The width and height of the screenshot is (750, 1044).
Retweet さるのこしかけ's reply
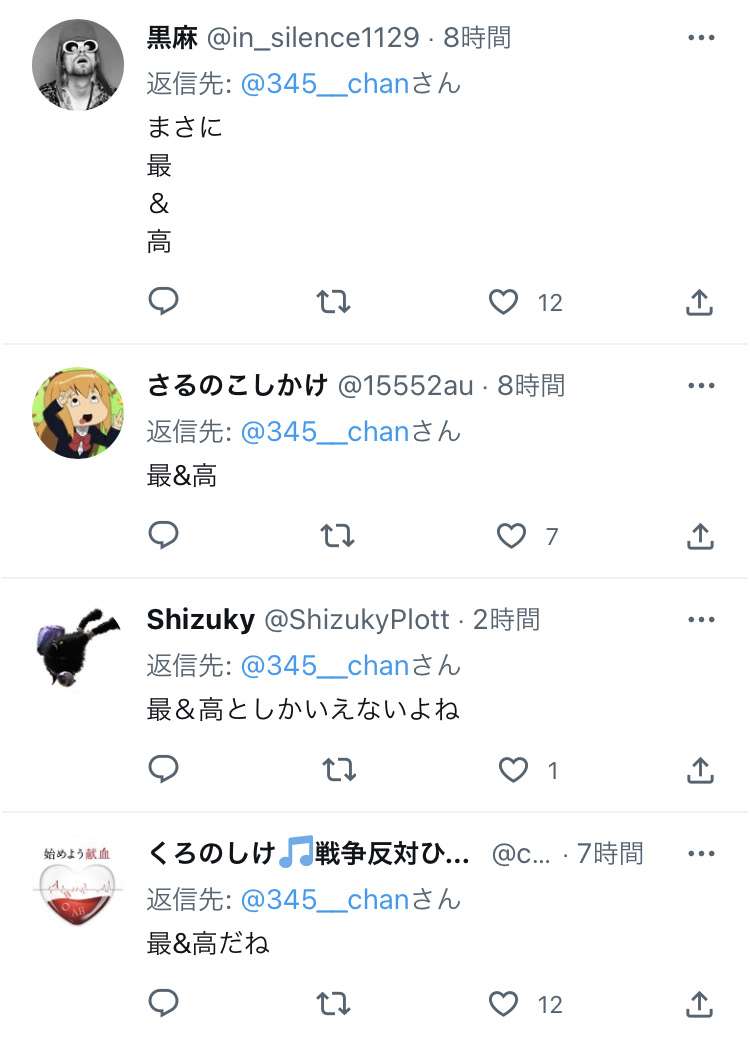(x=337, y=537)
